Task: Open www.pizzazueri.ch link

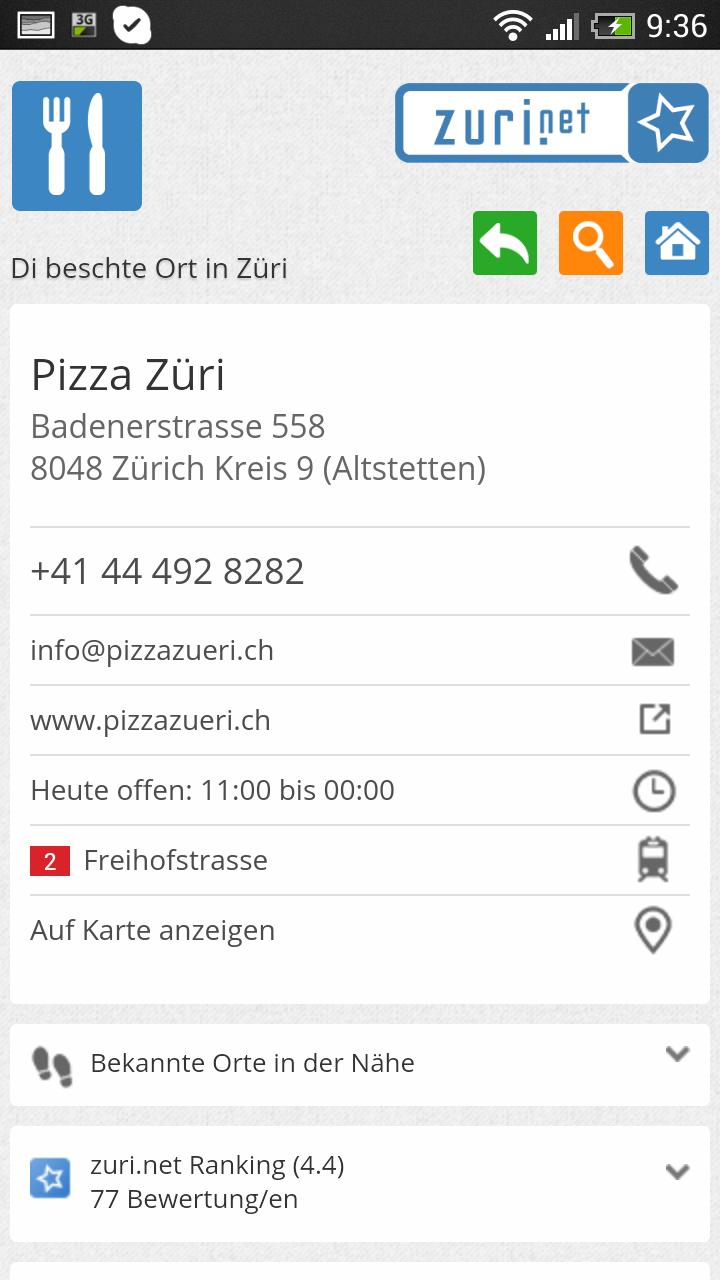Action: (x=150, y=720)
